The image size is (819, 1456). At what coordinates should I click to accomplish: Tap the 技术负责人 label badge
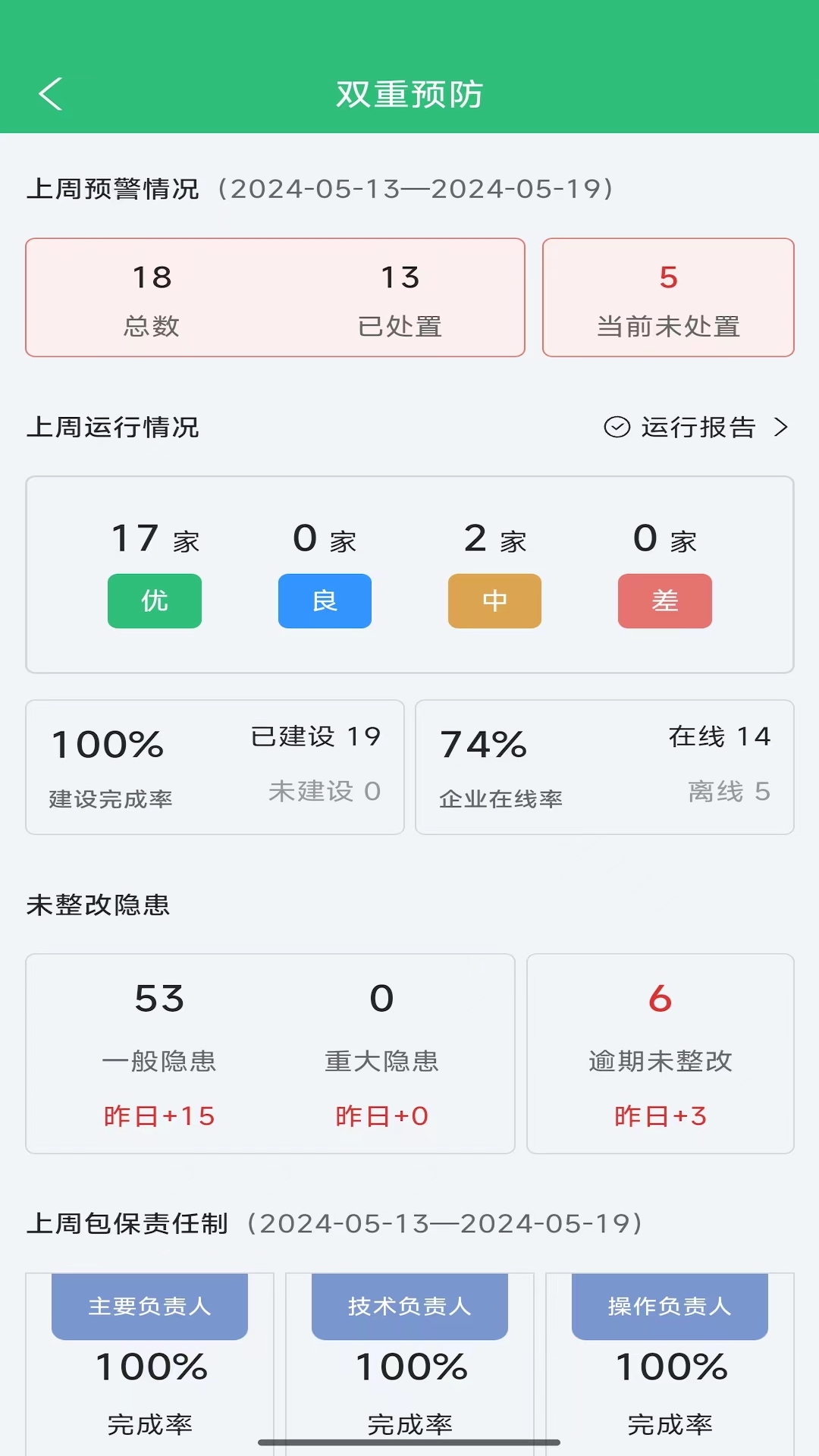coord(408,1306)
